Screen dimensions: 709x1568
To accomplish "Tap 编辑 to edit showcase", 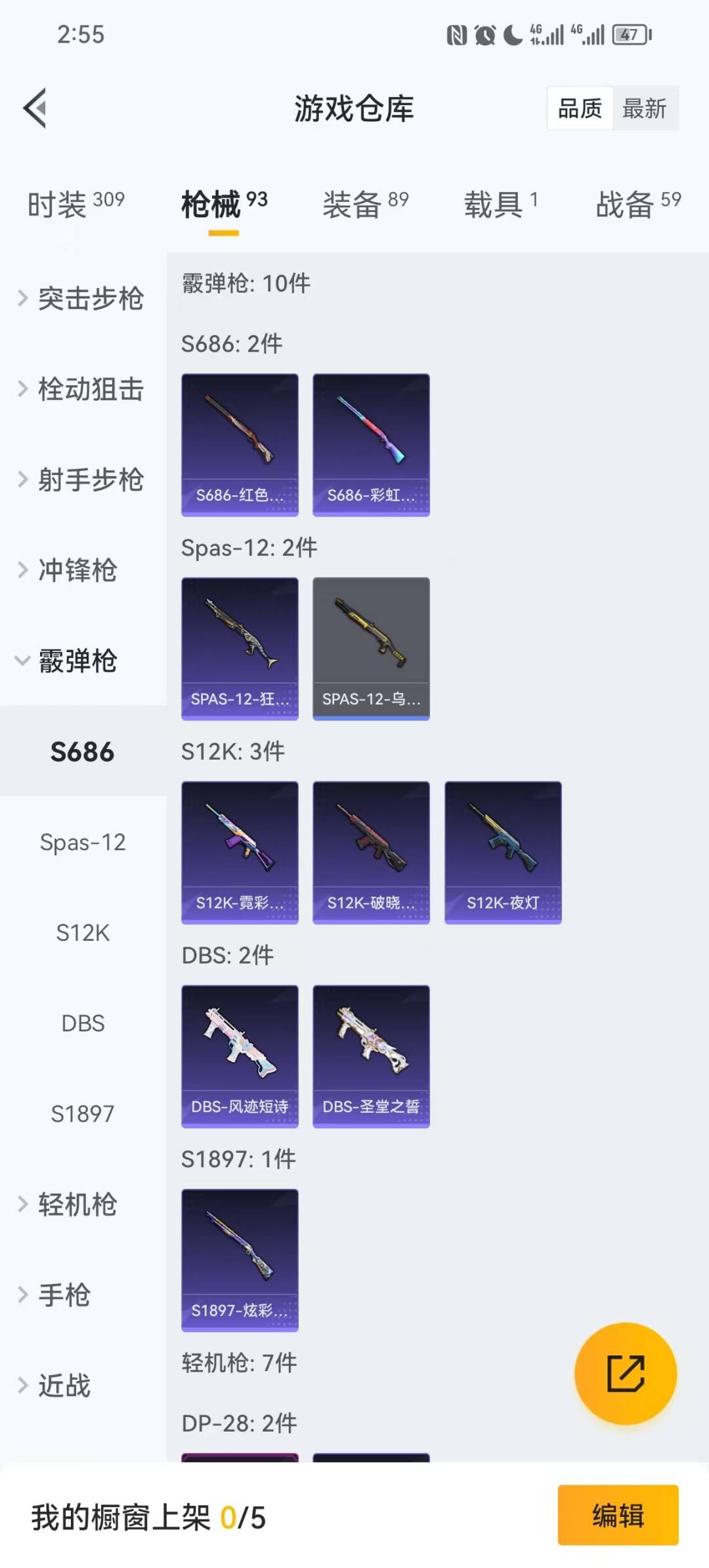I will [618, 1516].
